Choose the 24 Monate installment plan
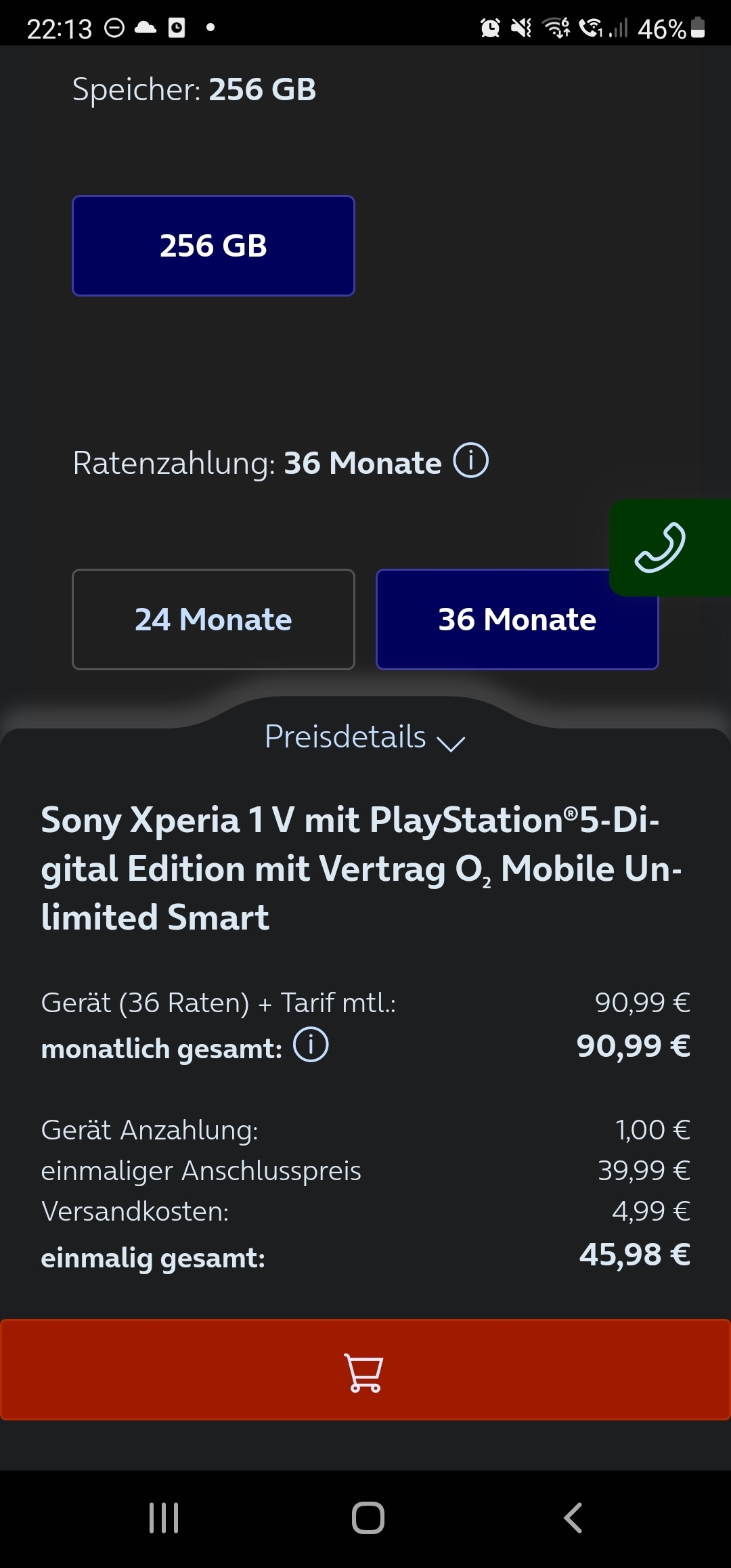 click(213, 619)
